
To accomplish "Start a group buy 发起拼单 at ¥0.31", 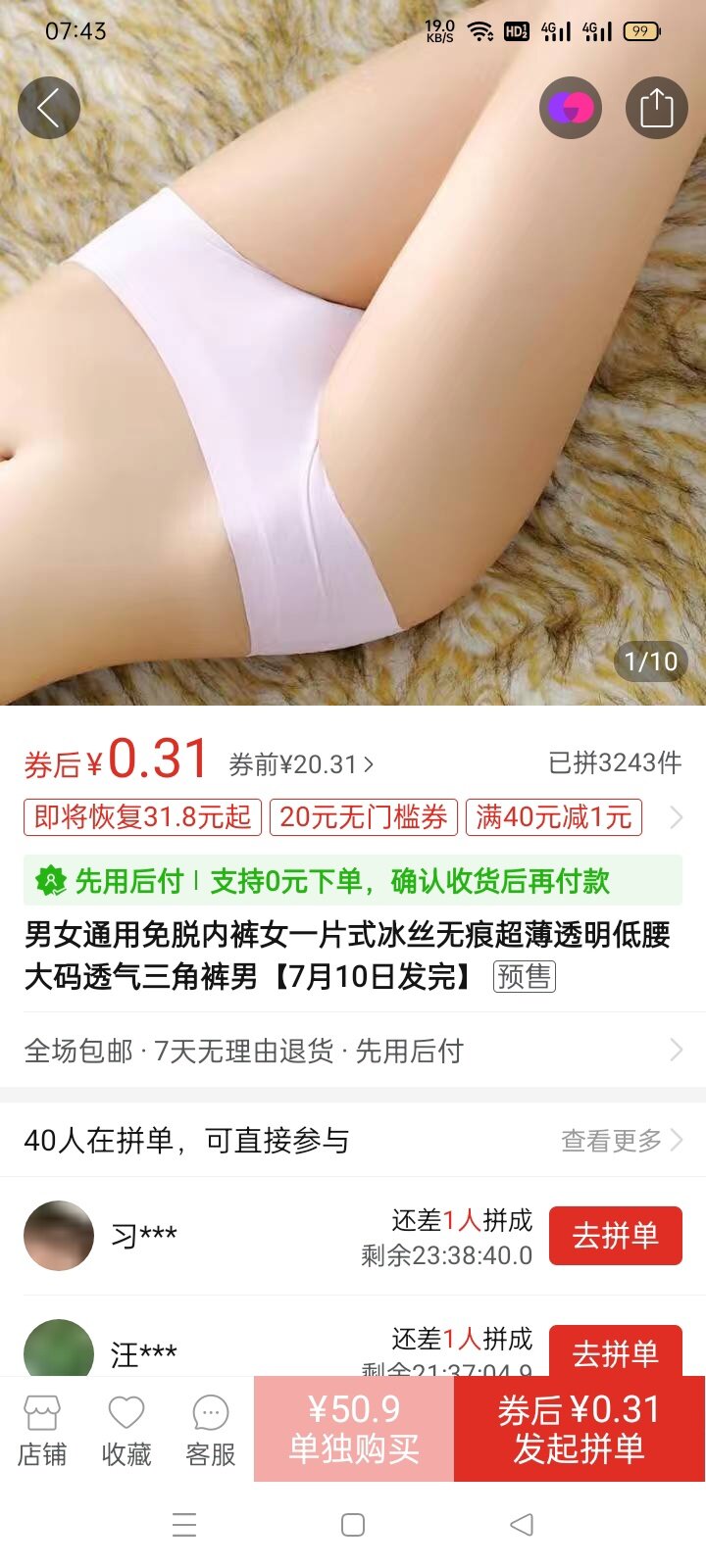I will (x=579, y=1429).
